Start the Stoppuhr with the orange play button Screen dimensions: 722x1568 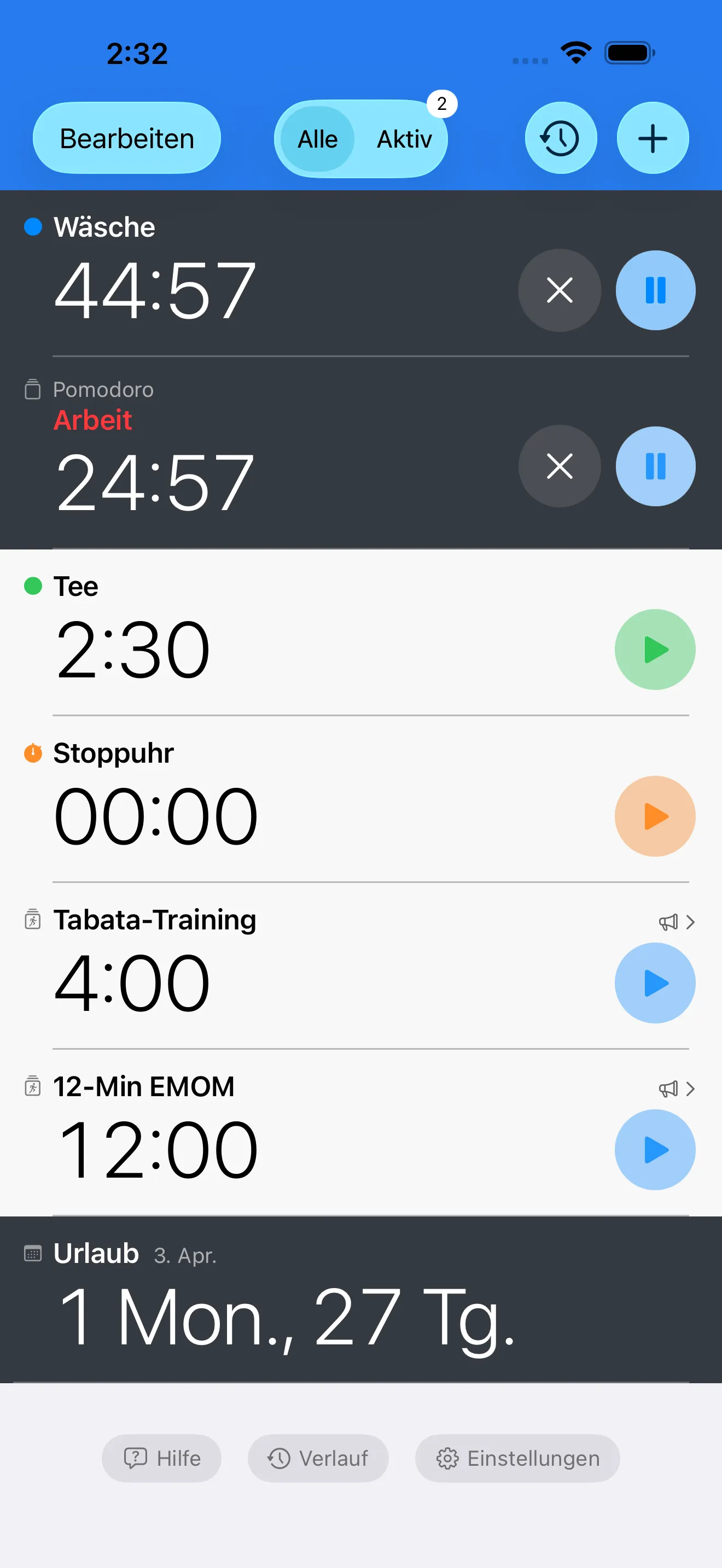(654, 816)
